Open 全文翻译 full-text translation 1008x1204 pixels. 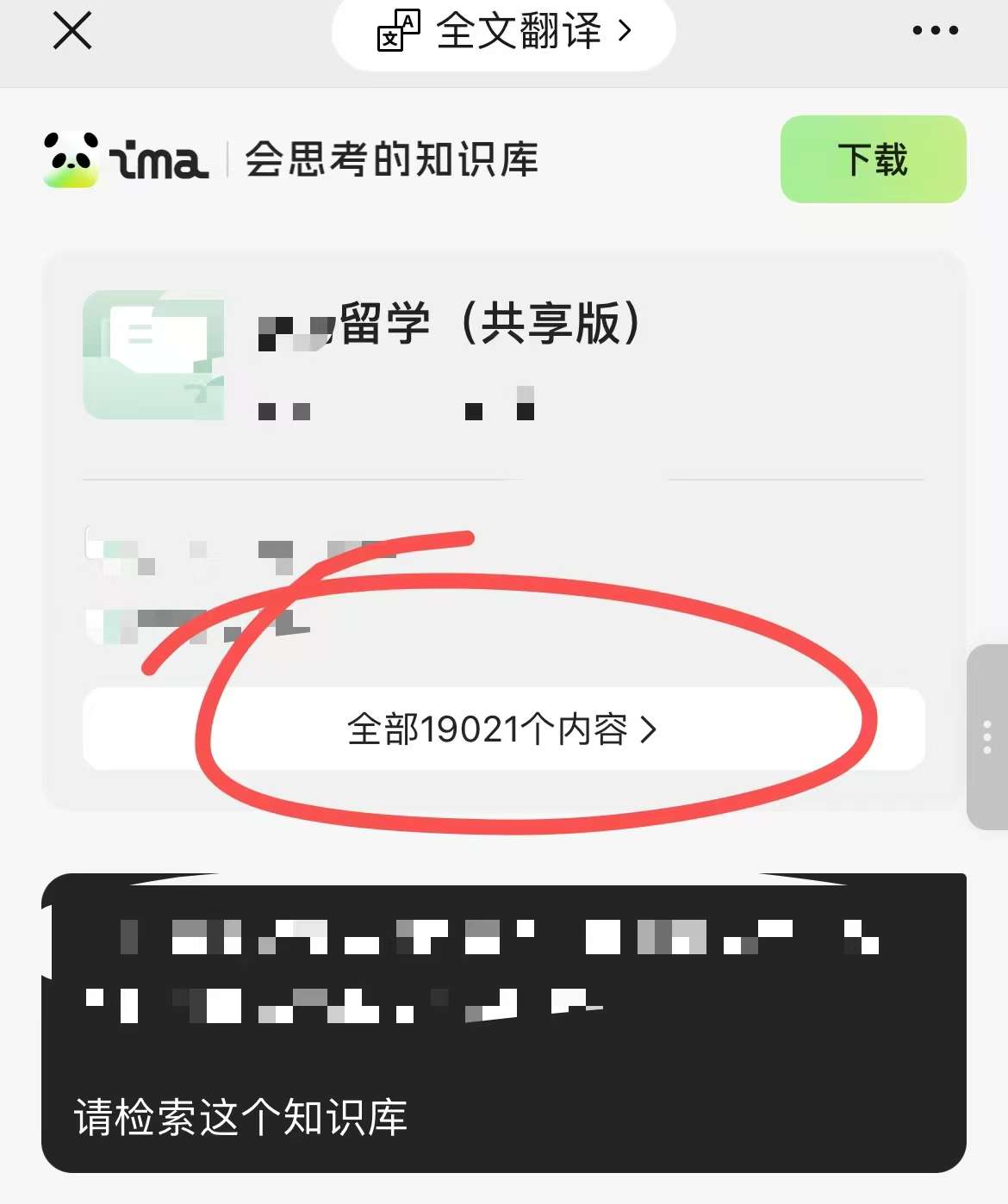coord(504,32)
